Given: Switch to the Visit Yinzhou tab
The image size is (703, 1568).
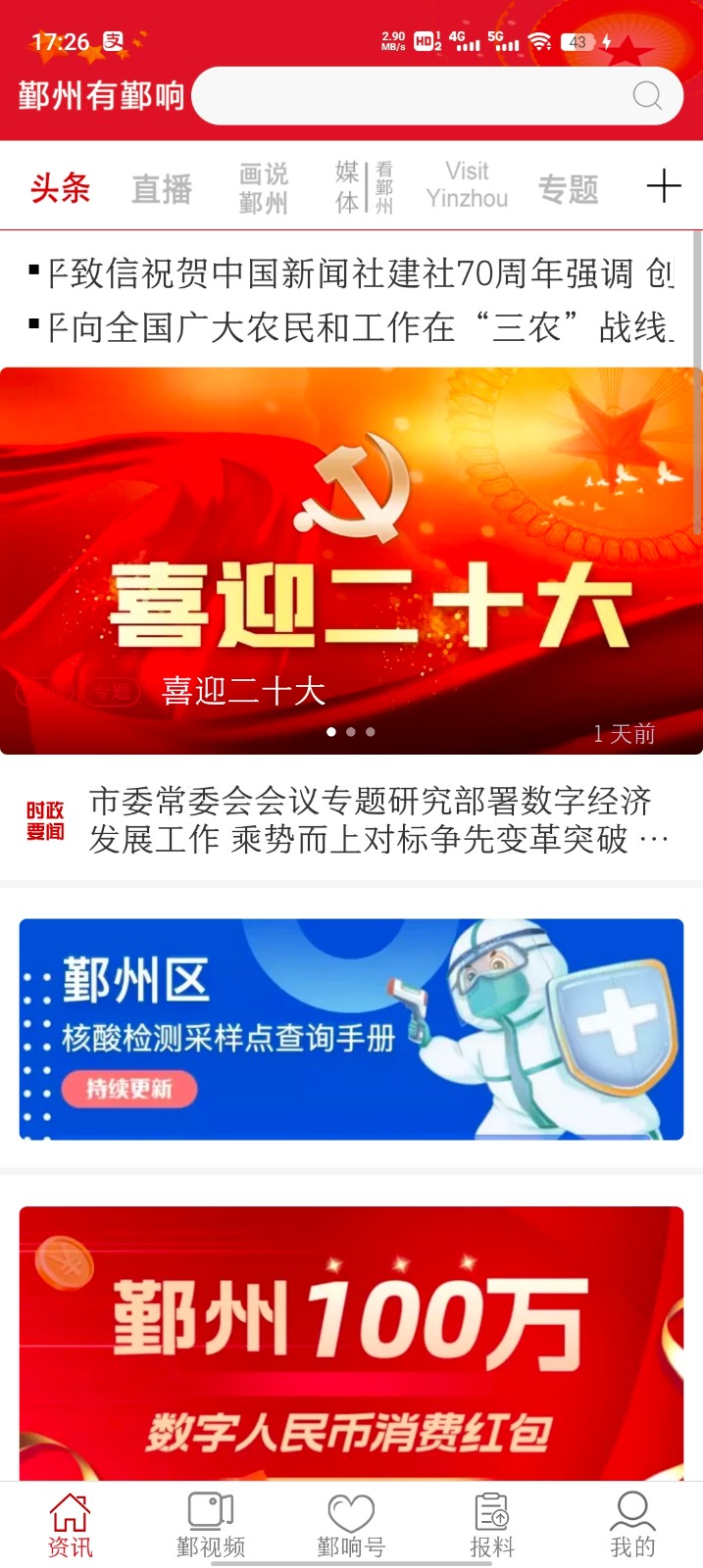Looking at the screenshot, I should tap(467, 185).
